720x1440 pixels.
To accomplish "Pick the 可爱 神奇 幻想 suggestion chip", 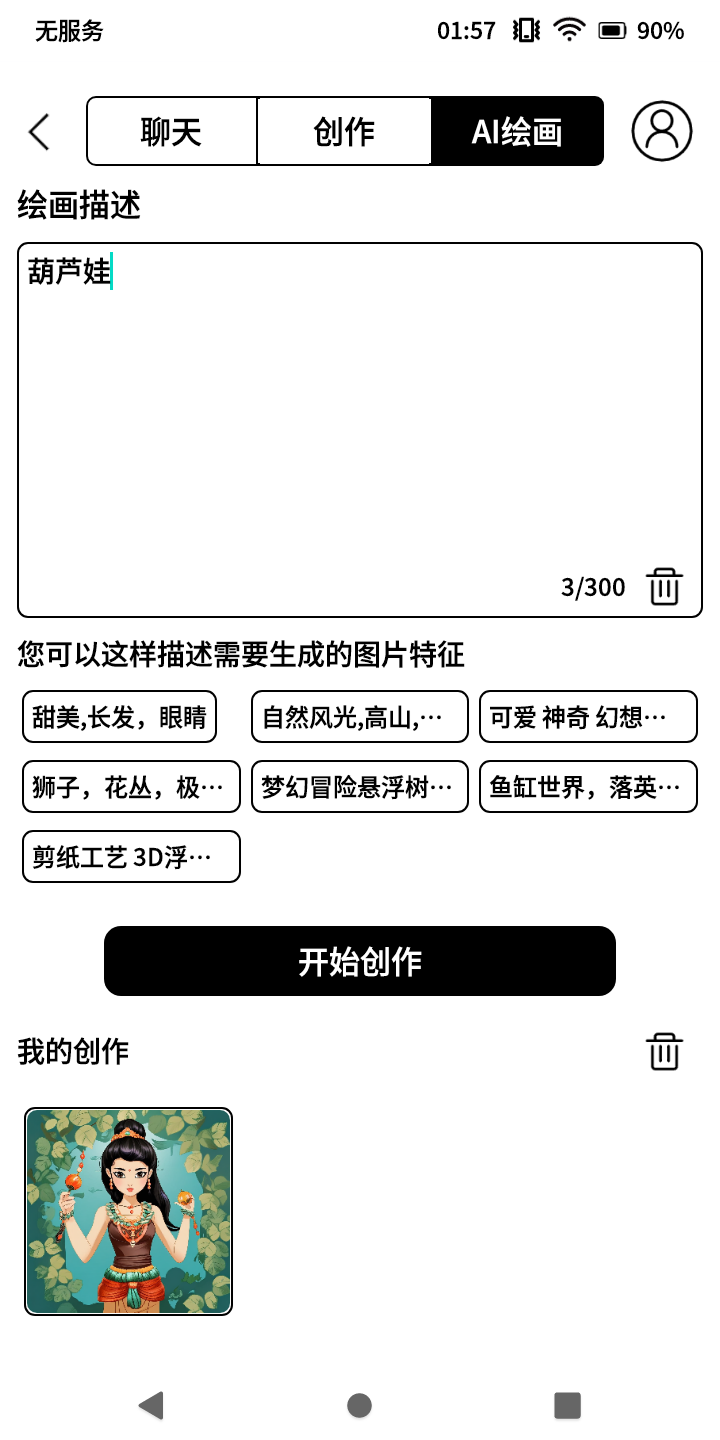I will coord(588,717).
